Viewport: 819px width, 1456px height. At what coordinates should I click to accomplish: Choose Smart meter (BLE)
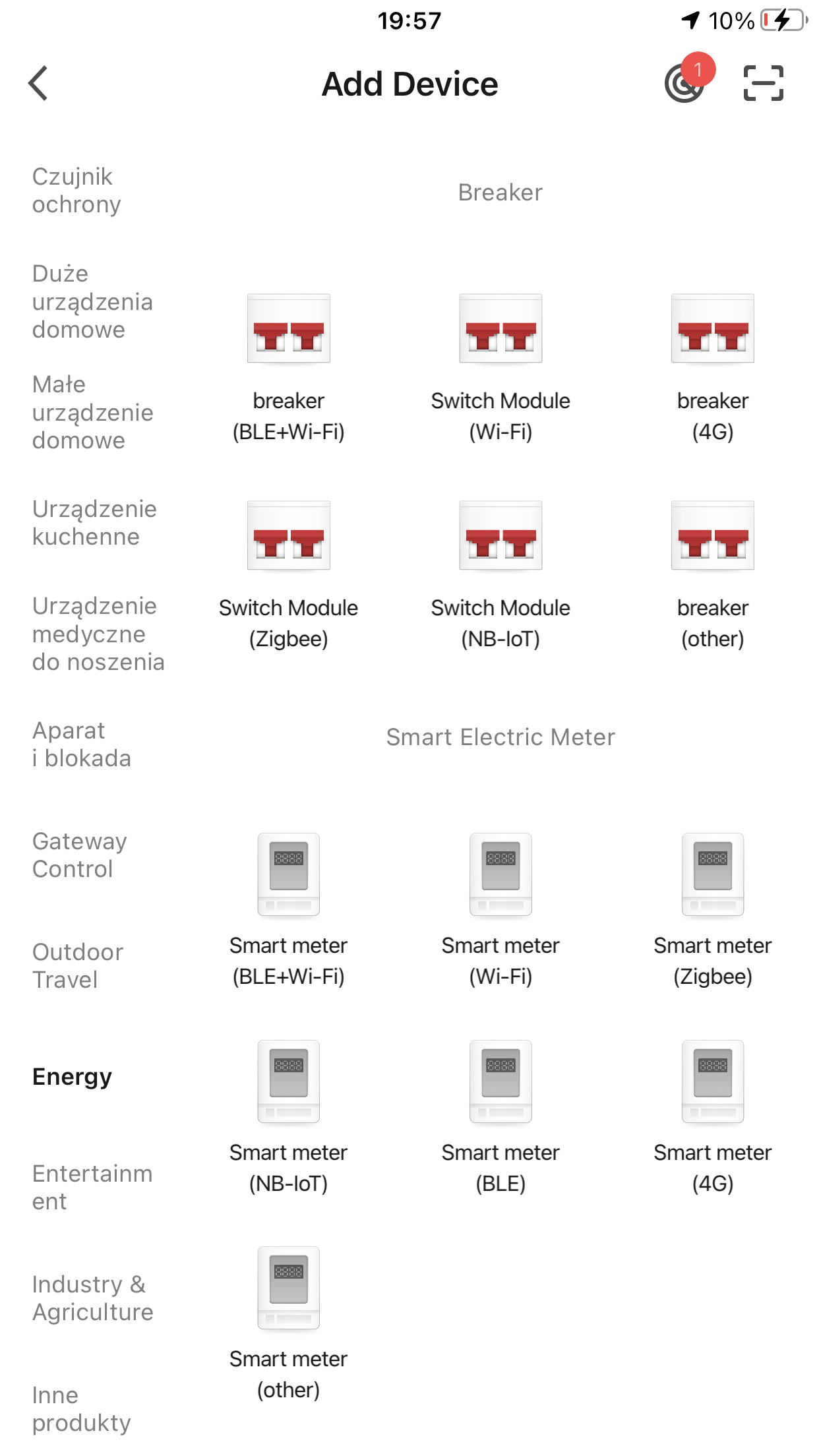coord(501,1118)
